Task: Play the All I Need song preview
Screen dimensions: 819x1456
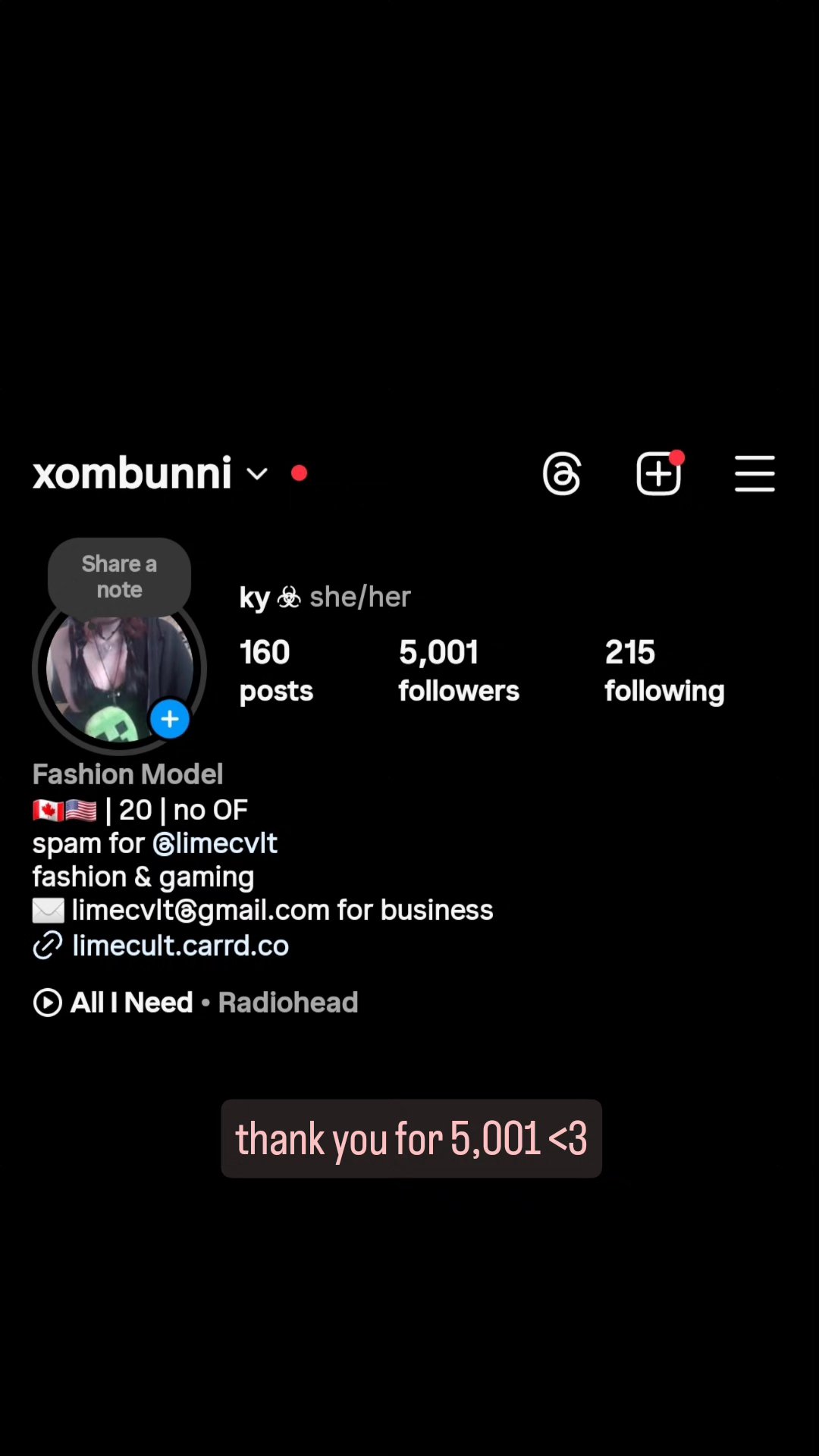Action: click(x=47, y=1002)
